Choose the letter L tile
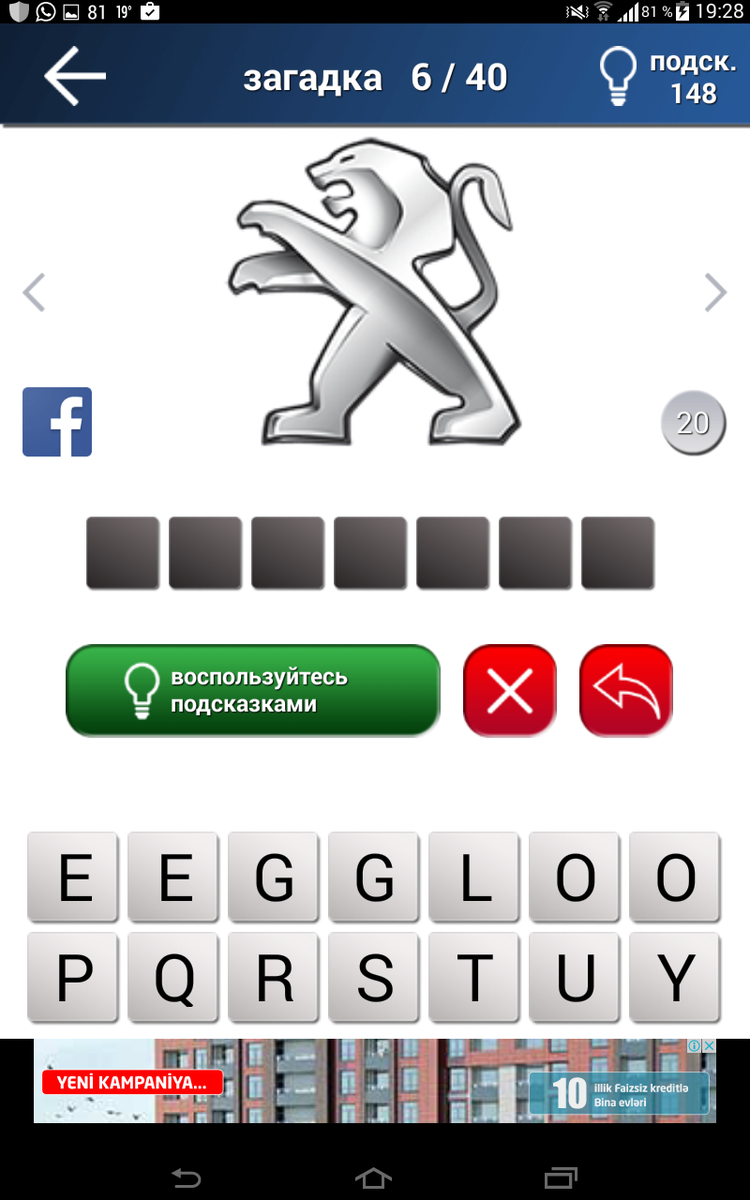Viewport: 750px width, 1200px height. coord(474,877)
